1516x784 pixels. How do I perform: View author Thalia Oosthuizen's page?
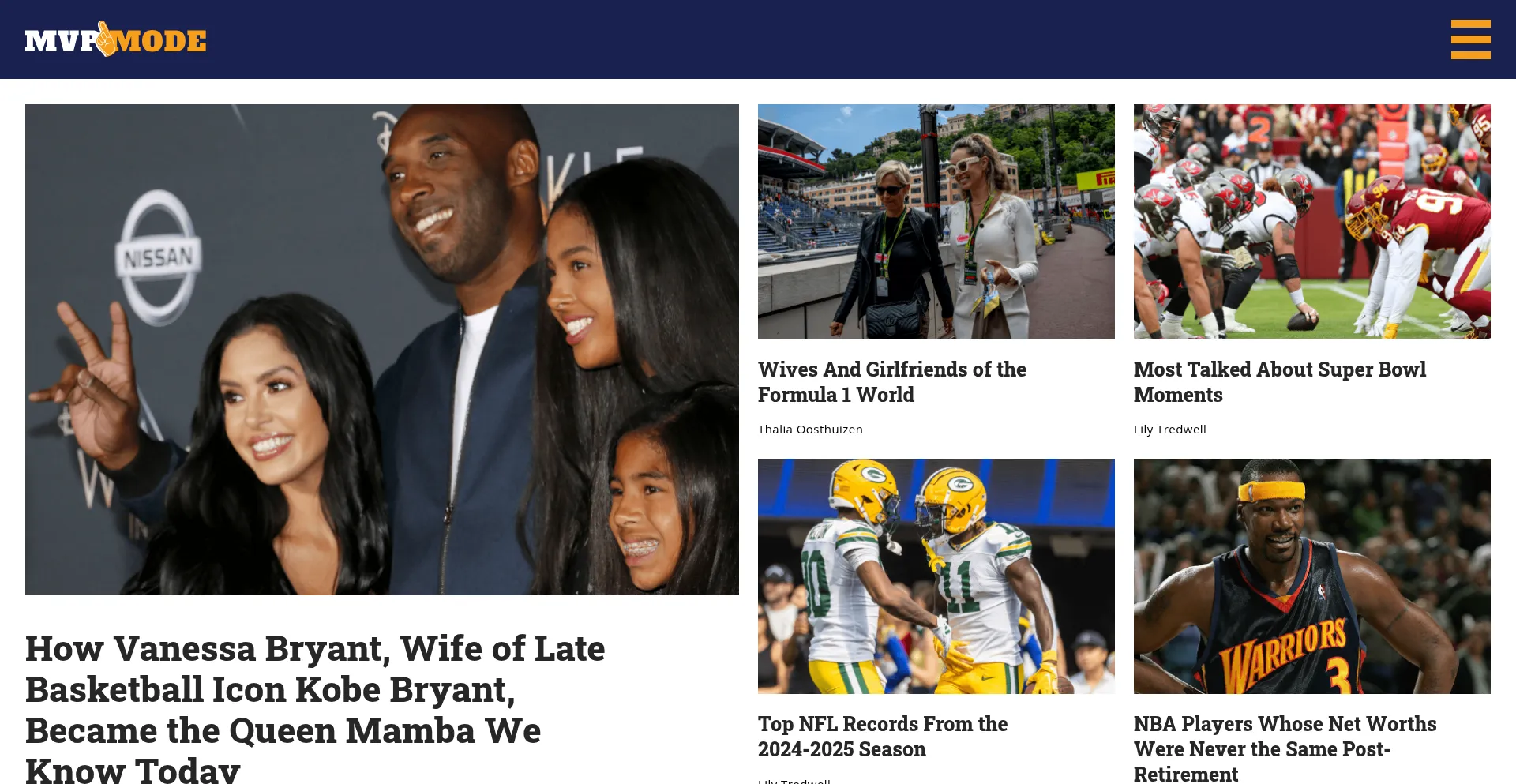(810, 430)
